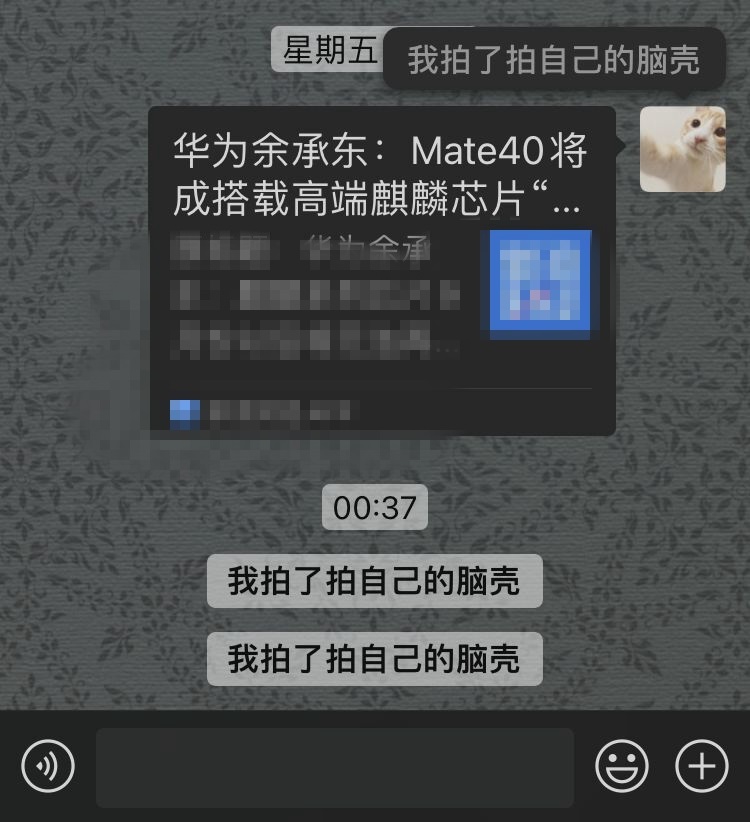This screenshot has height=822, width=750.
Task: Open the shared Huawei Mate40 article card
Action: pos(382,270)
